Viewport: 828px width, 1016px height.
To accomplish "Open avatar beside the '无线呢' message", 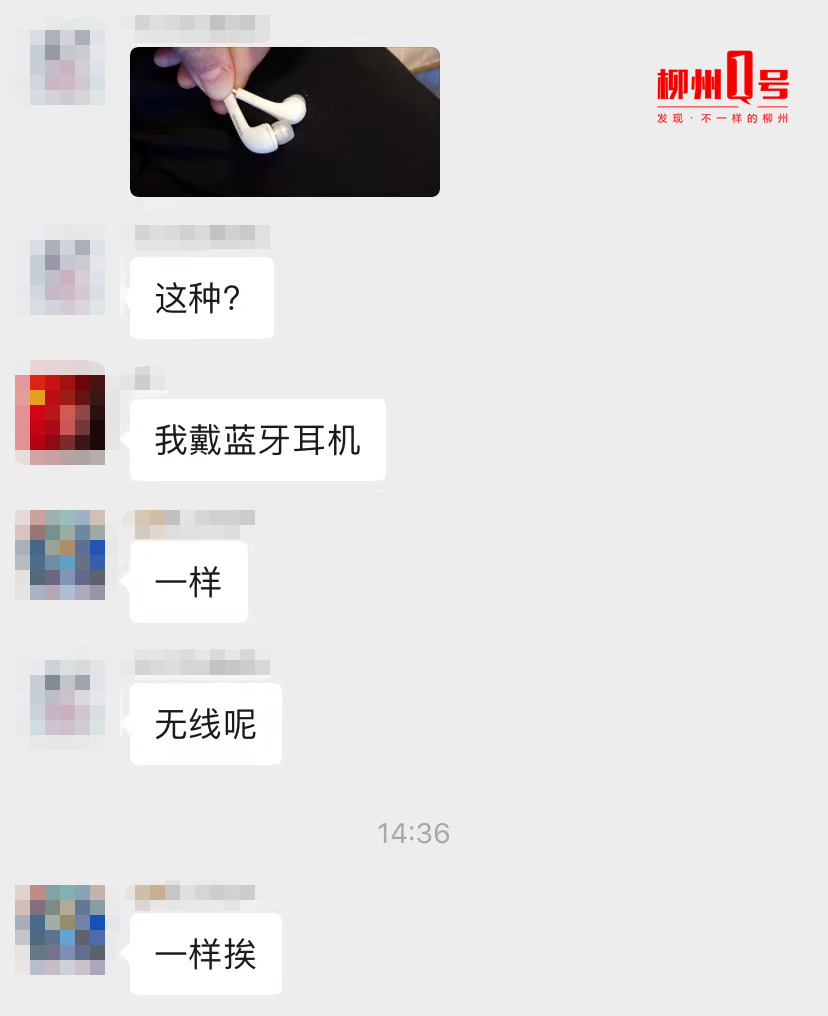I will click(x=60, y=705).
